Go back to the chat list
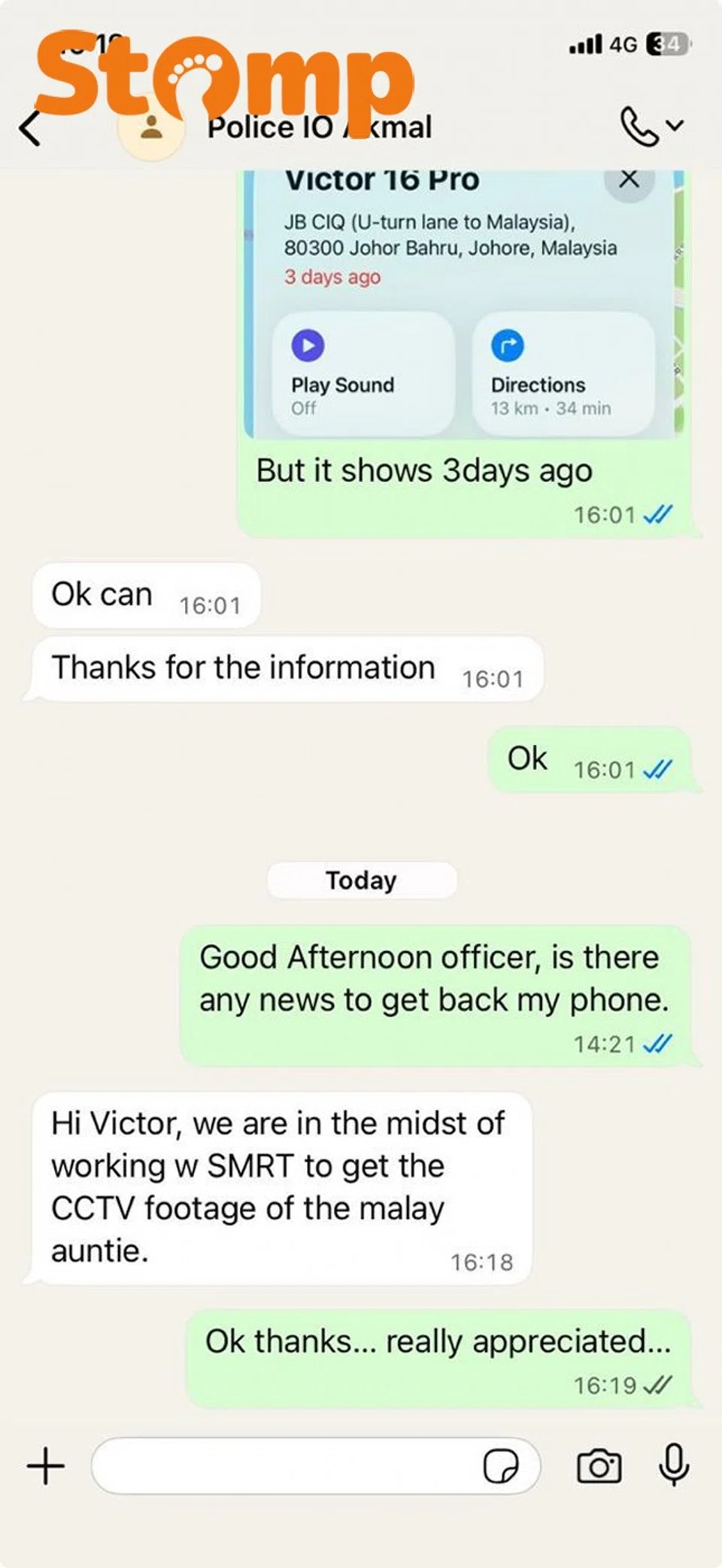The width and height of the screenshot is (722, 1568). pyautogui.click(x=30, y=128)
